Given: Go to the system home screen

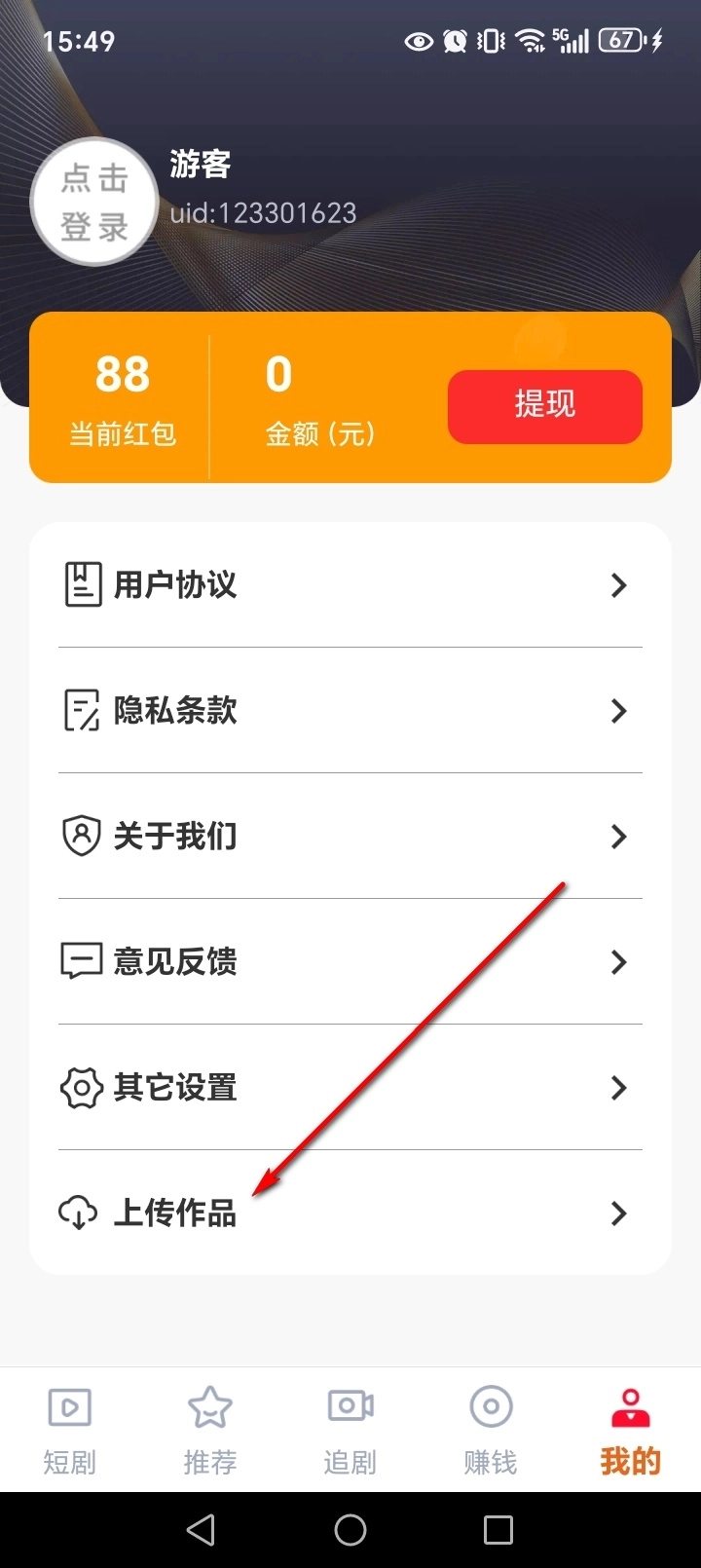Looking at the screenshot, I should [x=350, y=1530].
